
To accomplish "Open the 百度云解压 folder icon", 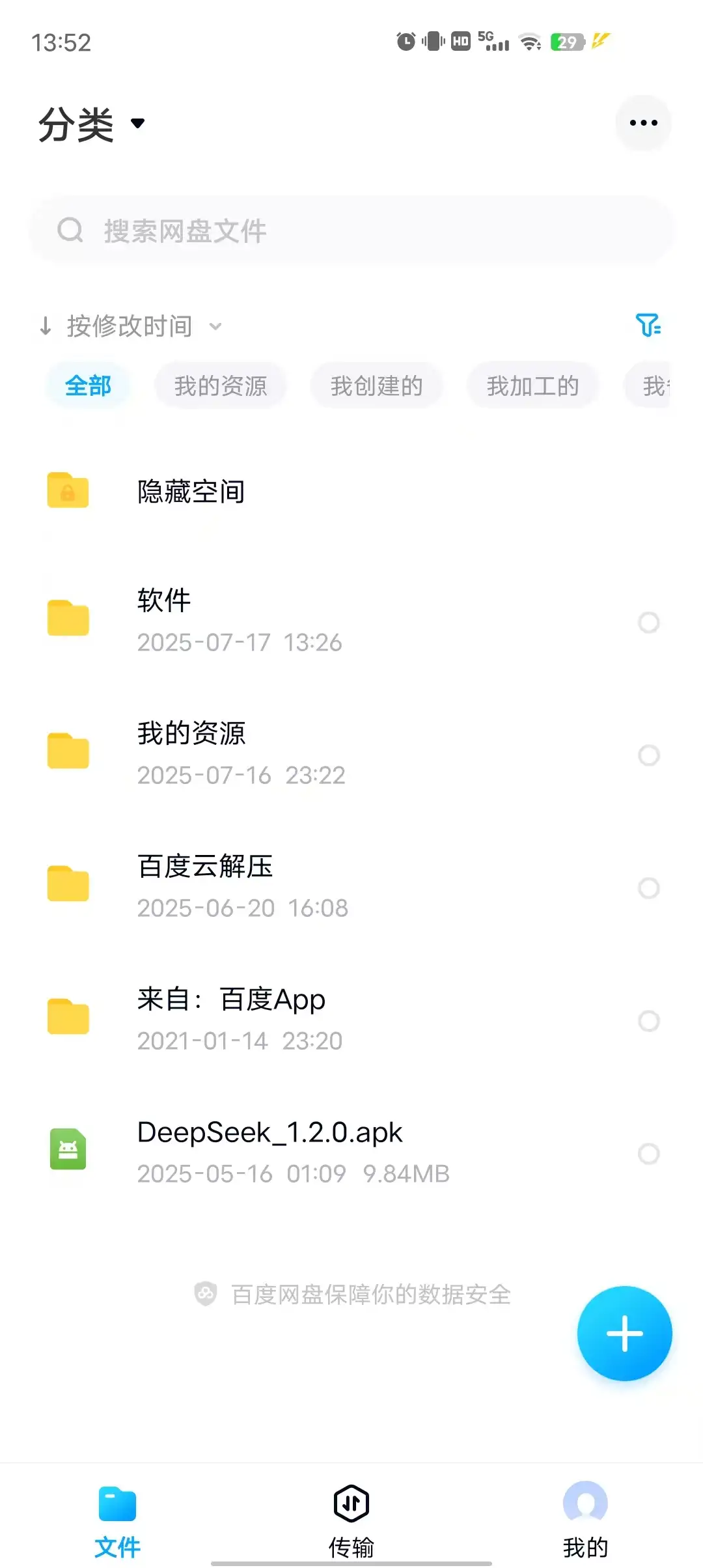I will coord(68,884).
